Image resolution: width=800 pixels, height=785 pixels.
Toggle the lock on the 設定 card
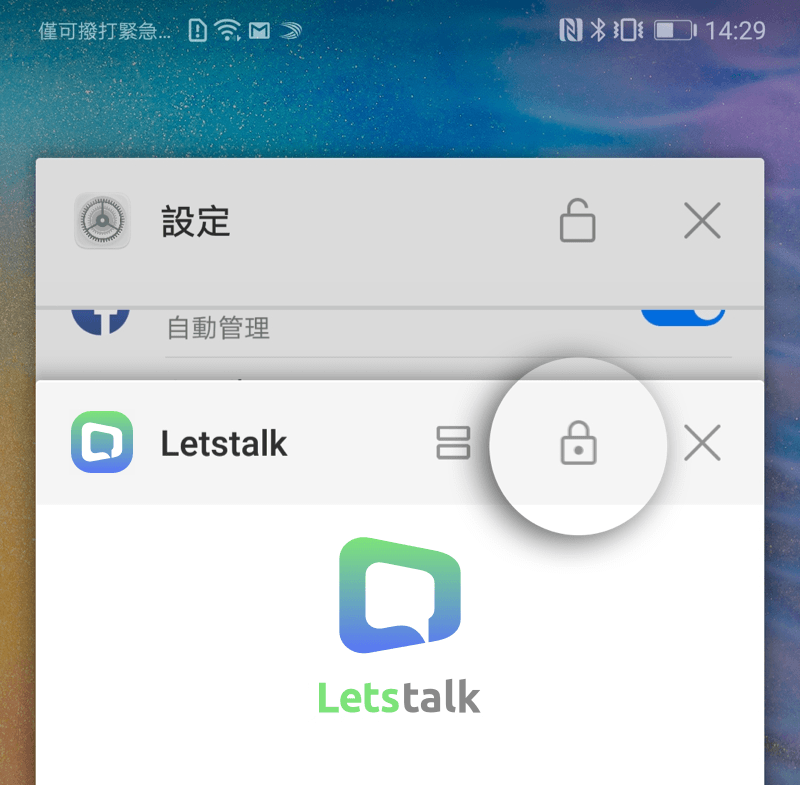pos(577,222)
